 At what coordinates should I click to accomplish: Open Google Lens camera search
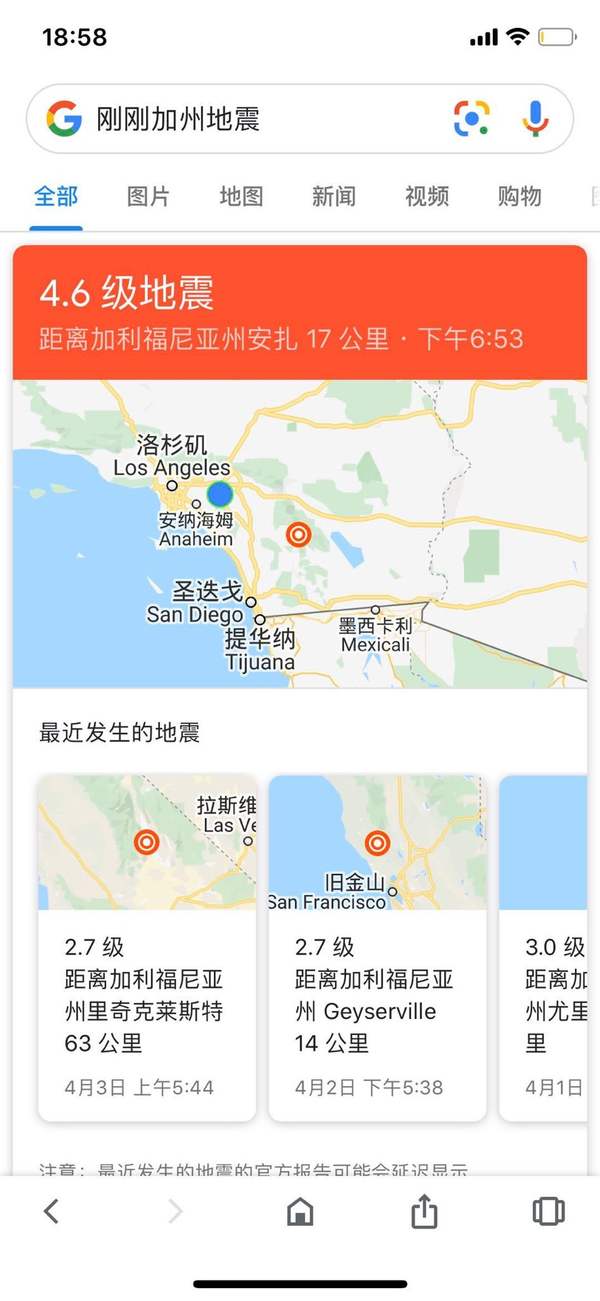click(472, 119)
